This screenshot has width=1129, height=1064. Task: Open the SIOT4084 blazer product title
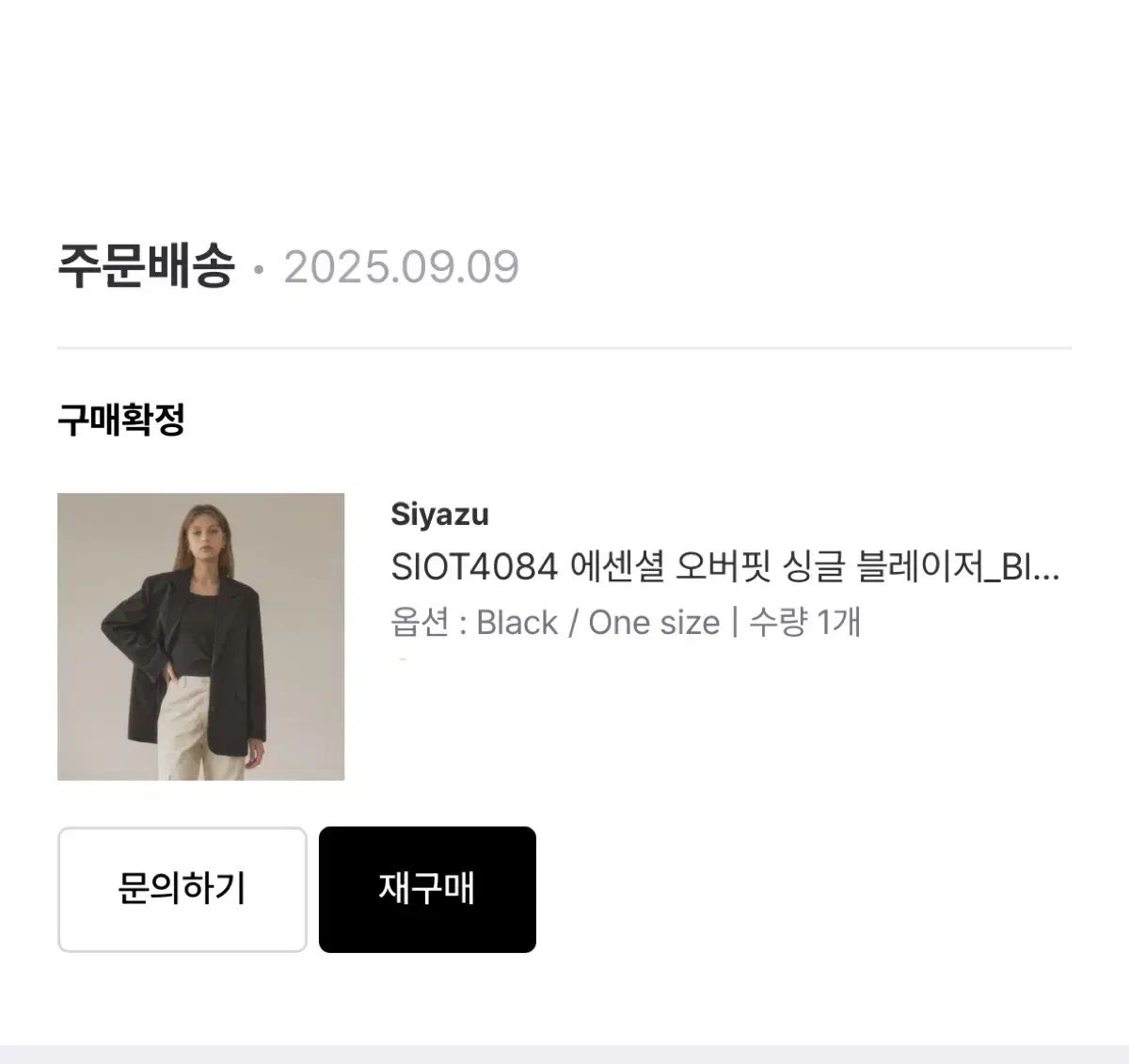pyautogui.click(x=724, y=567)
